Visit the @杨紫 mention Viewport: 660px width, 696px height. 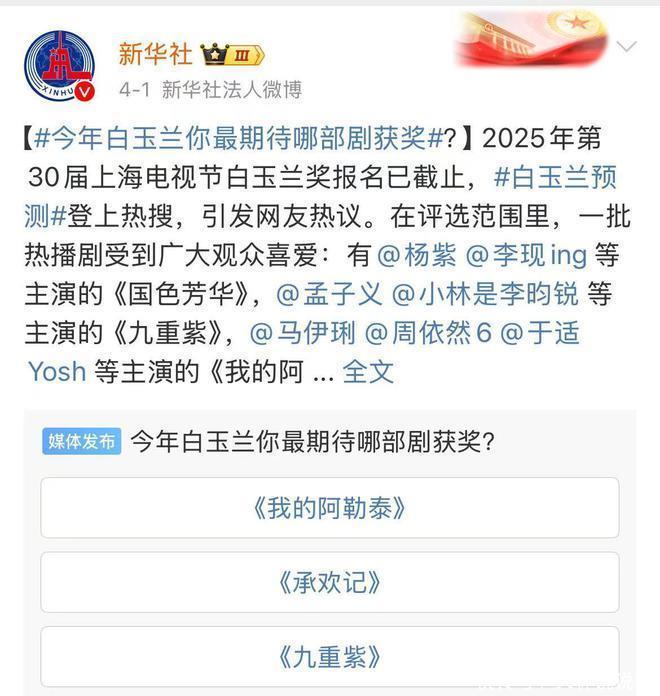coord(418,255)
